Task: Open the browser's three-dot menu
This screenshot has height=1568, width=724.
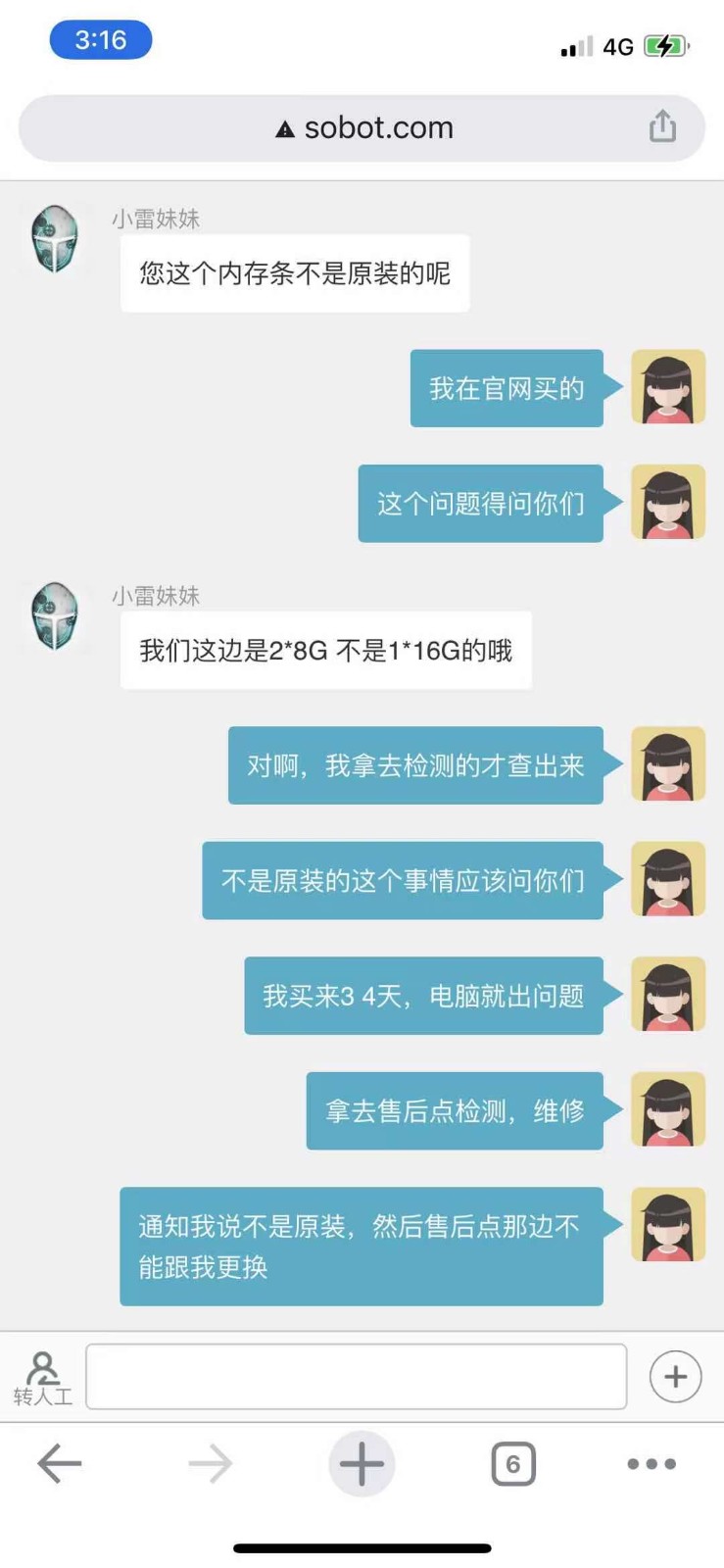Action: click(x=652, y=1464)
